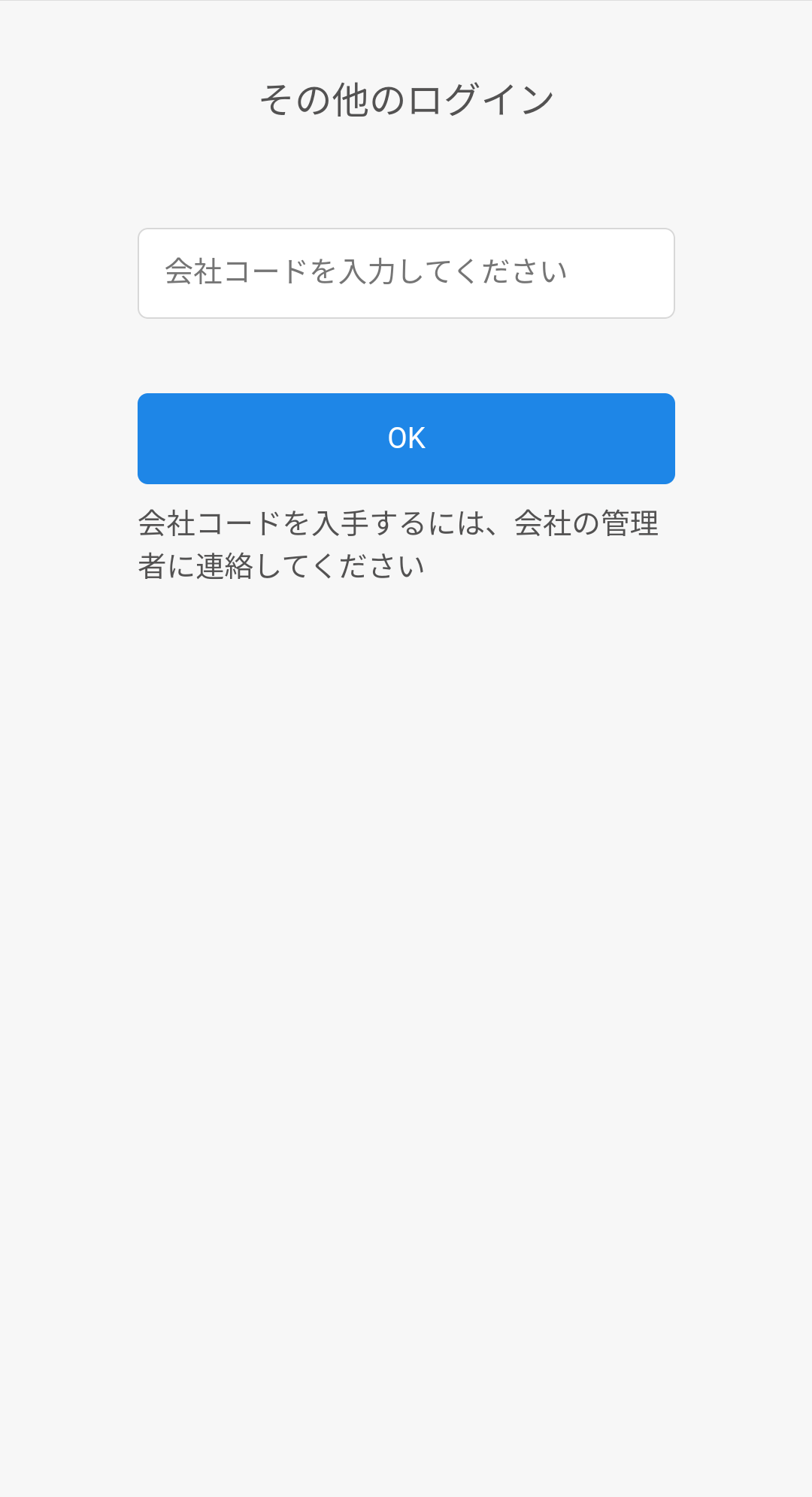Focus the 会社コードを入力してください placeholder field
812x1497 pixels.
coord(406,272)
